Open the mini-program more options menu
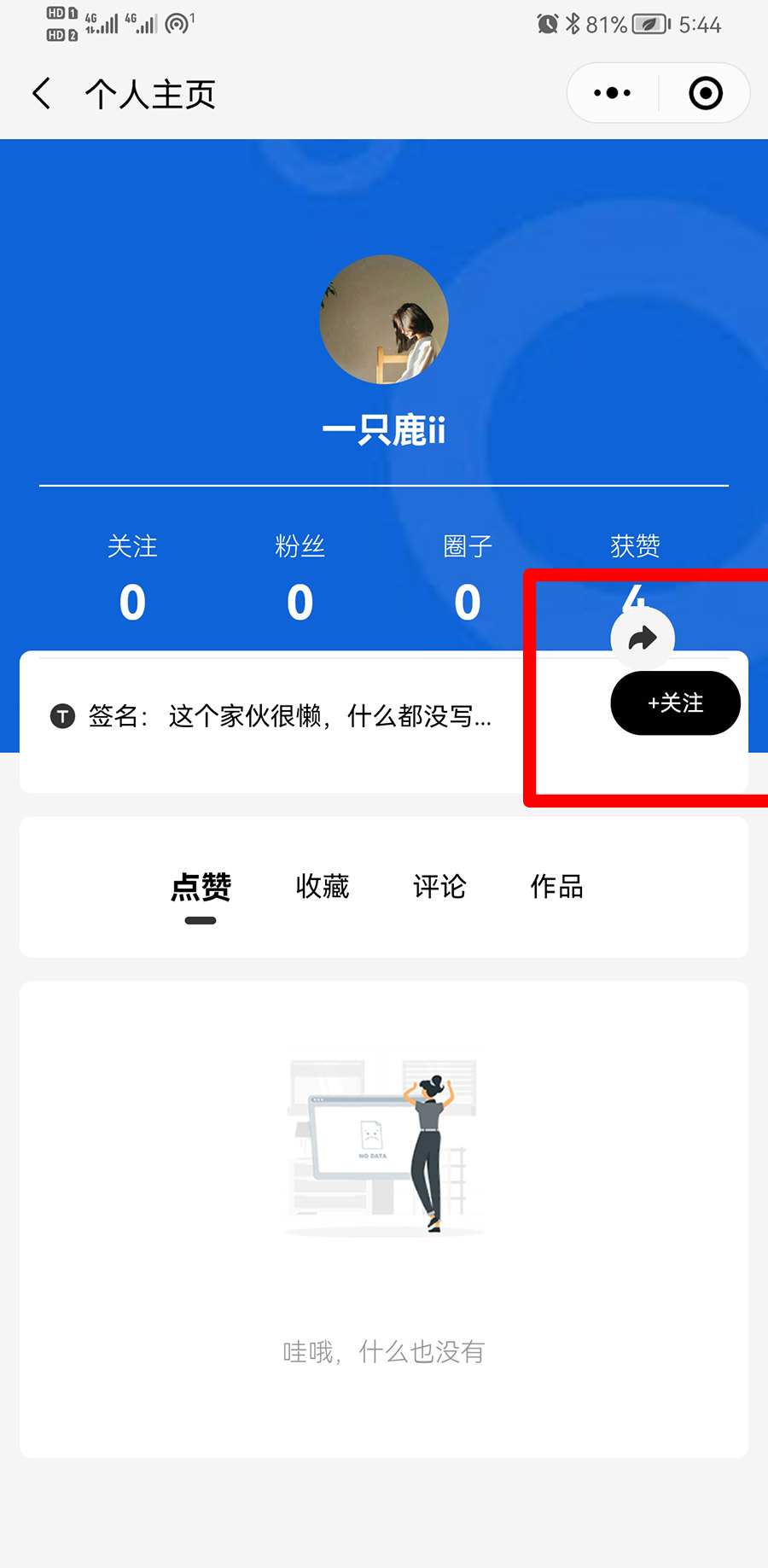The image size is (768, 1568). (613, 93)
